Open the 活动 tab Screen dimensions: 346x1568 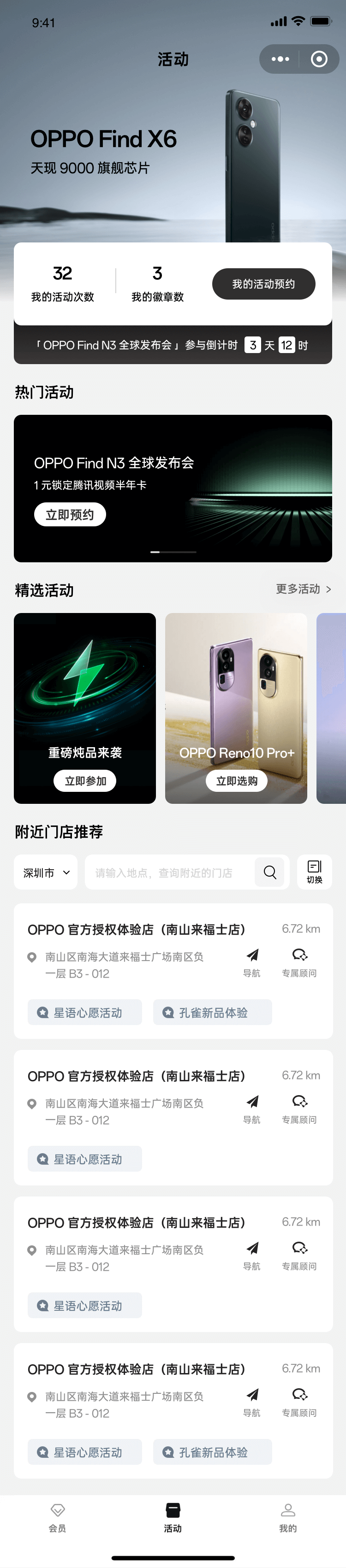point(173,1517)
